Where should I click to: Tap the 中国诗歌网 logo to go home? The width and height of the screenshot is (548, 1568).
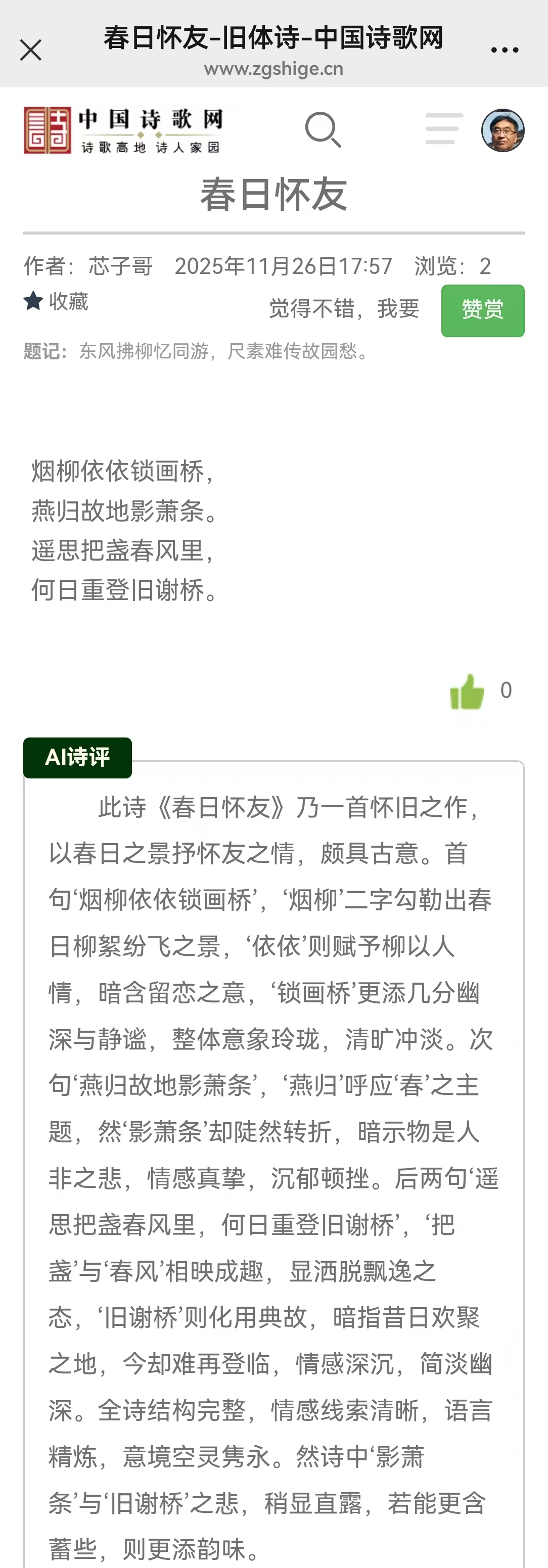tap(124, 130)
